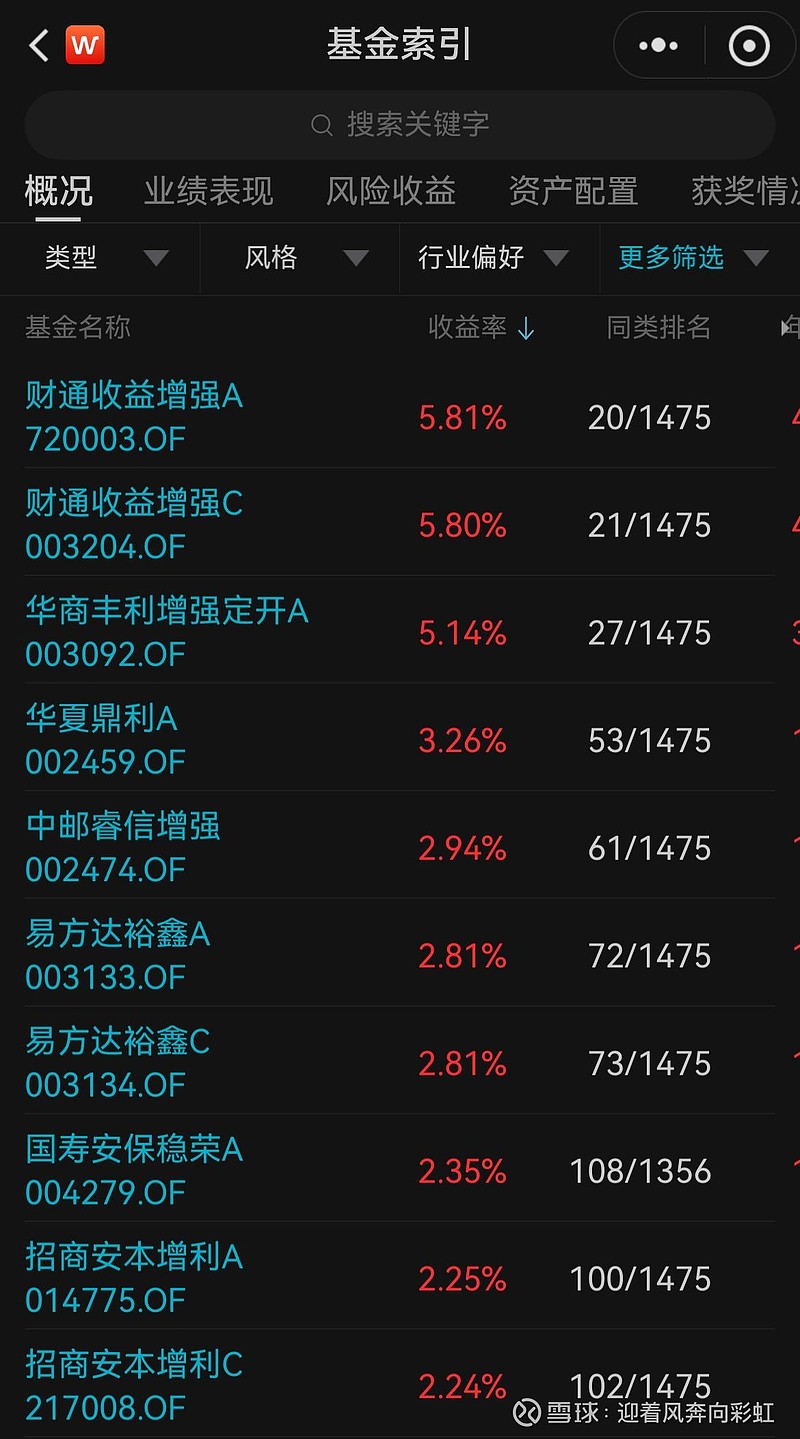This screenshot has height=1439, width=800.
Task: Open fund 财通收益增强A details
Action: pos(132,396)
